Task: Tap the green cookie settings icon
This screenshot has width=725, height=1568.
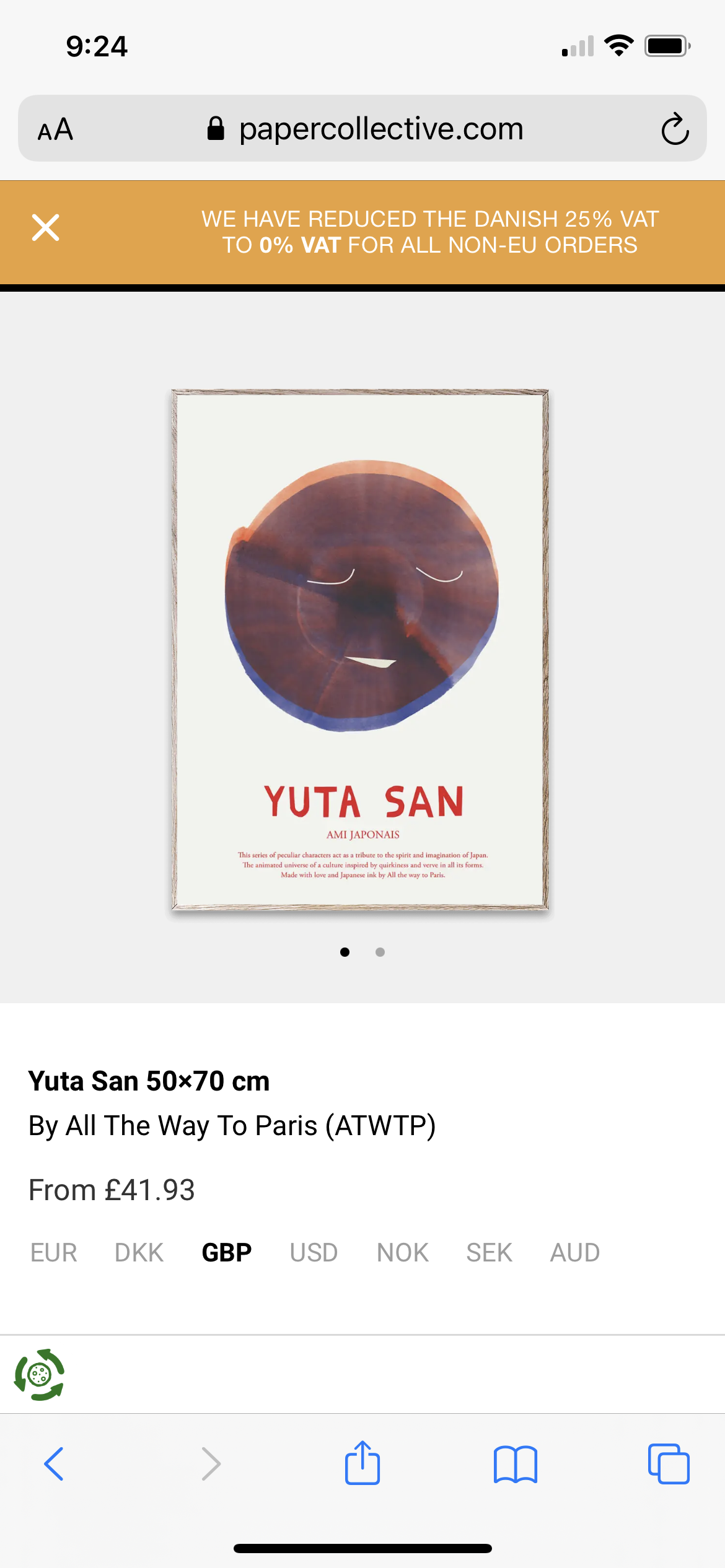Action: coord(40,1375)
